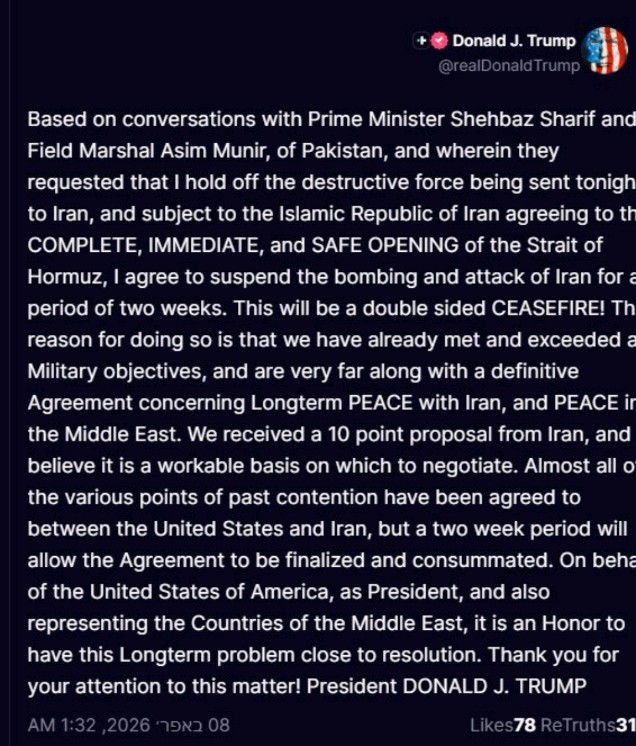Open Donald J. Trump's profile picture
Image resolution: width=636 pixels, height=746 pixels.
[605, 50]
